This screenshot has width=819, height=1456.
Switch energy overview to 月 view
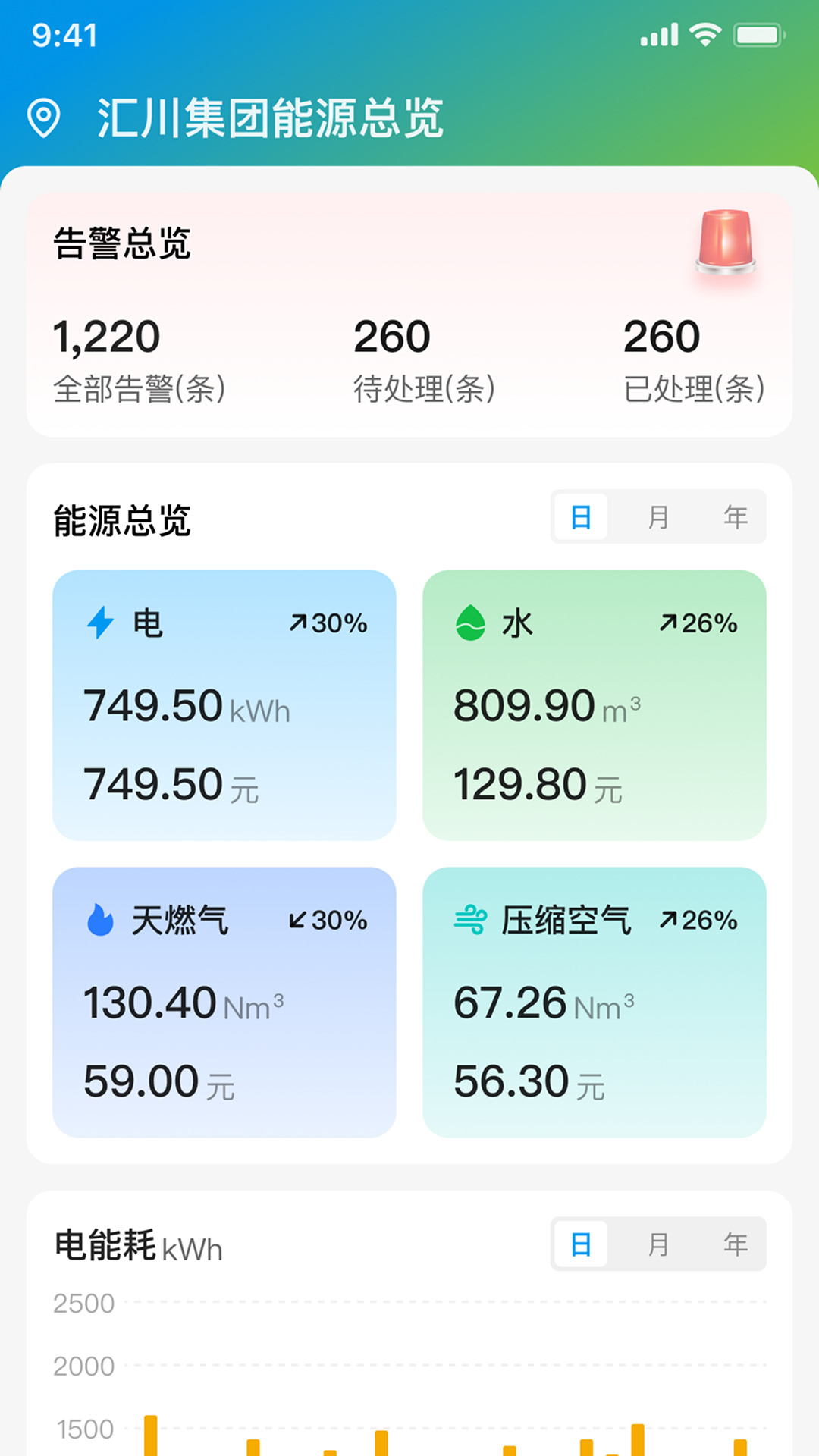tap(658, 516)
